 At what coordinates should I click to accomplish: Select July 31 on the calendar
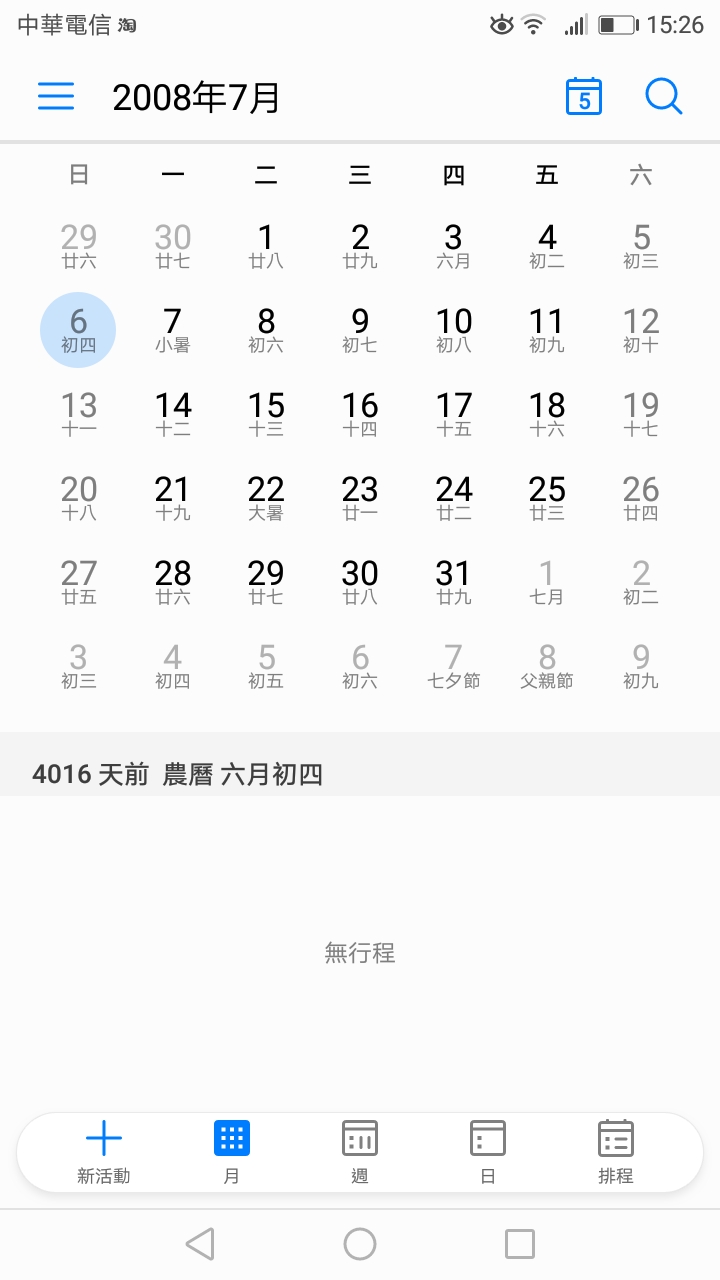[x=453, y=582]
